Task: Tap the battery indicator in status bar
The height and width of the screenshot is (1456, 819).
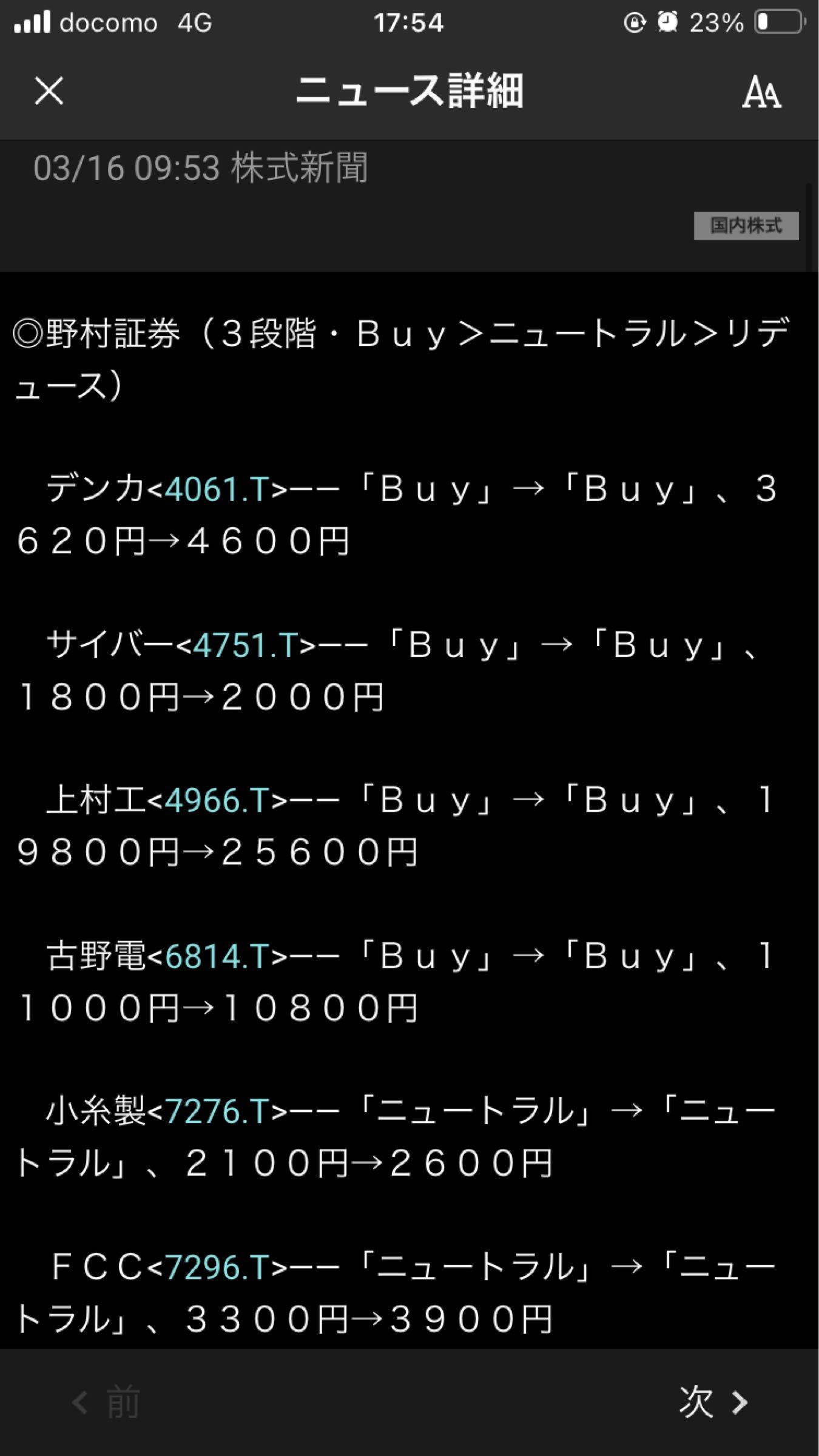Action: tap(777, 23)
